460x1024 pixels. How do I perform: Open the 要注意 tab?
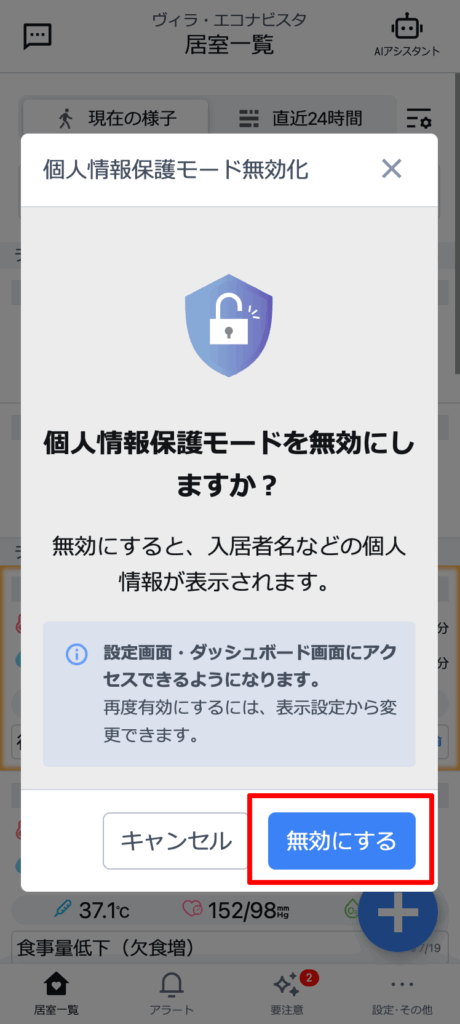point(287,992)
